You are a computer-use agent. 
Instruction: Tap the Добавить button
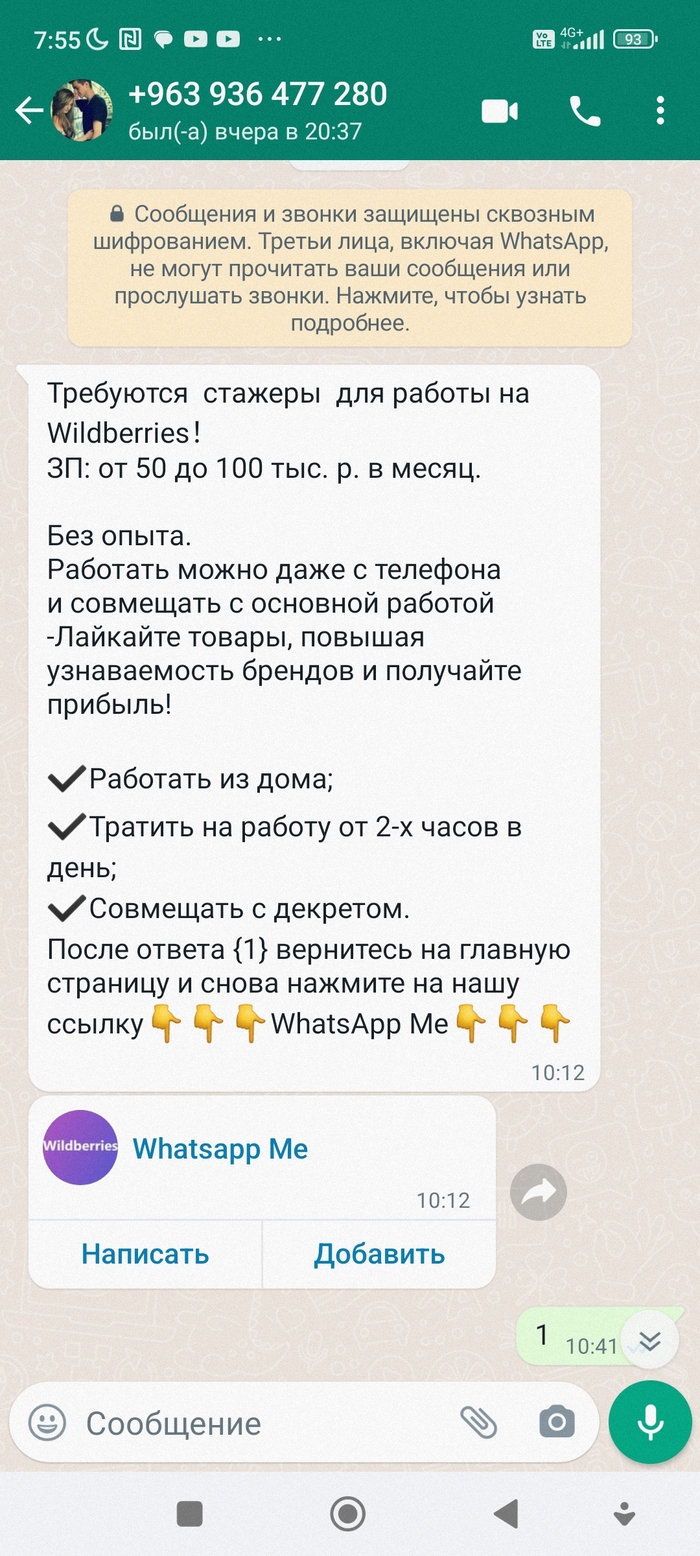pos(379,1254)
